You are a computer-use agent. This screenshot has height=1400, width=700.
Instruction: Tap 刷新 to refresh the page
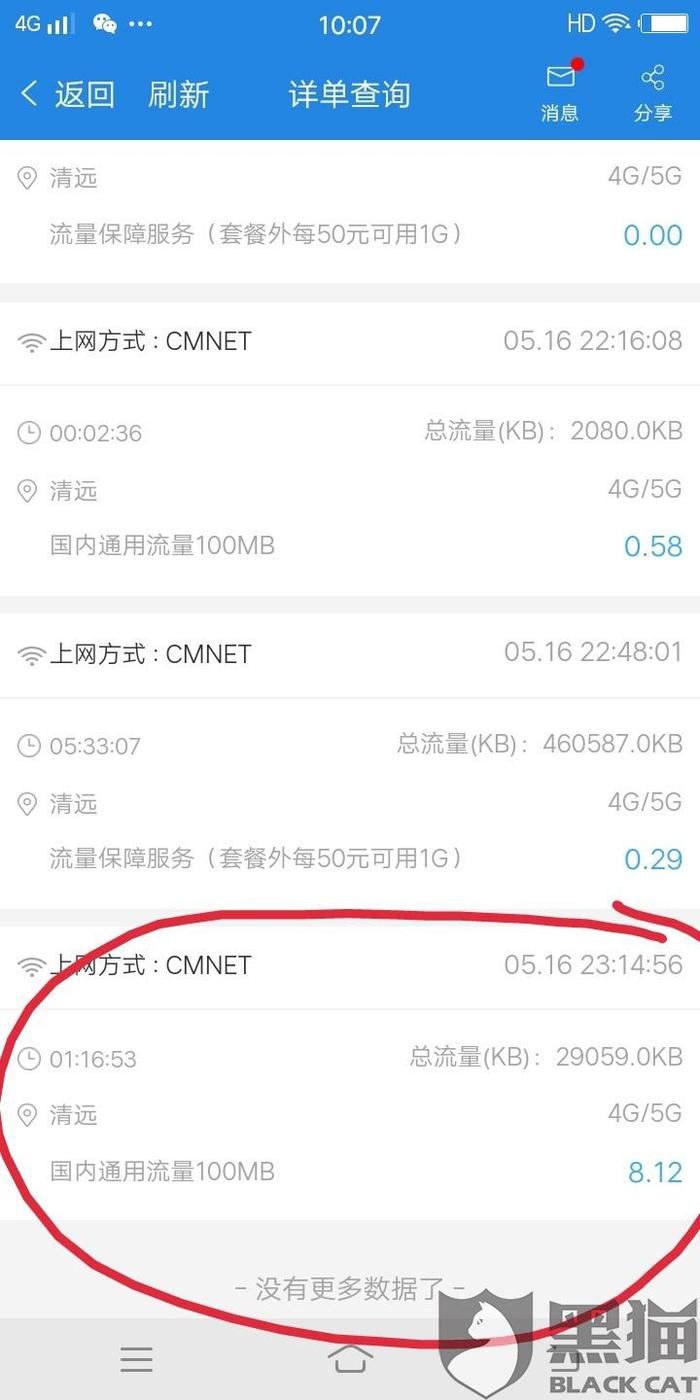coord(179,95)
